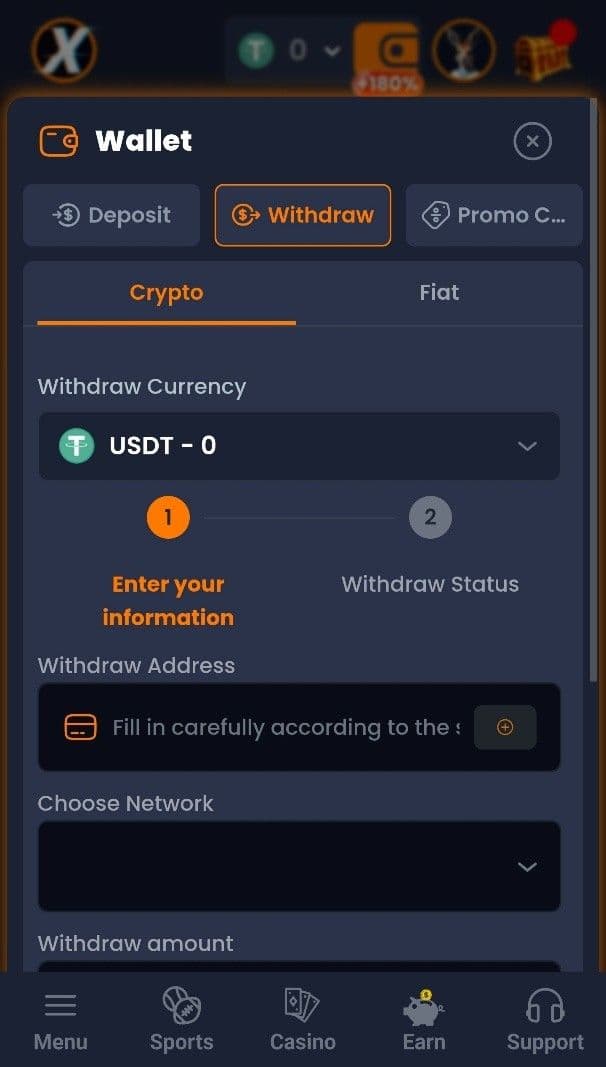Close the Wallet dialog
Screen dimensions: 606x1067
(532, 142)
